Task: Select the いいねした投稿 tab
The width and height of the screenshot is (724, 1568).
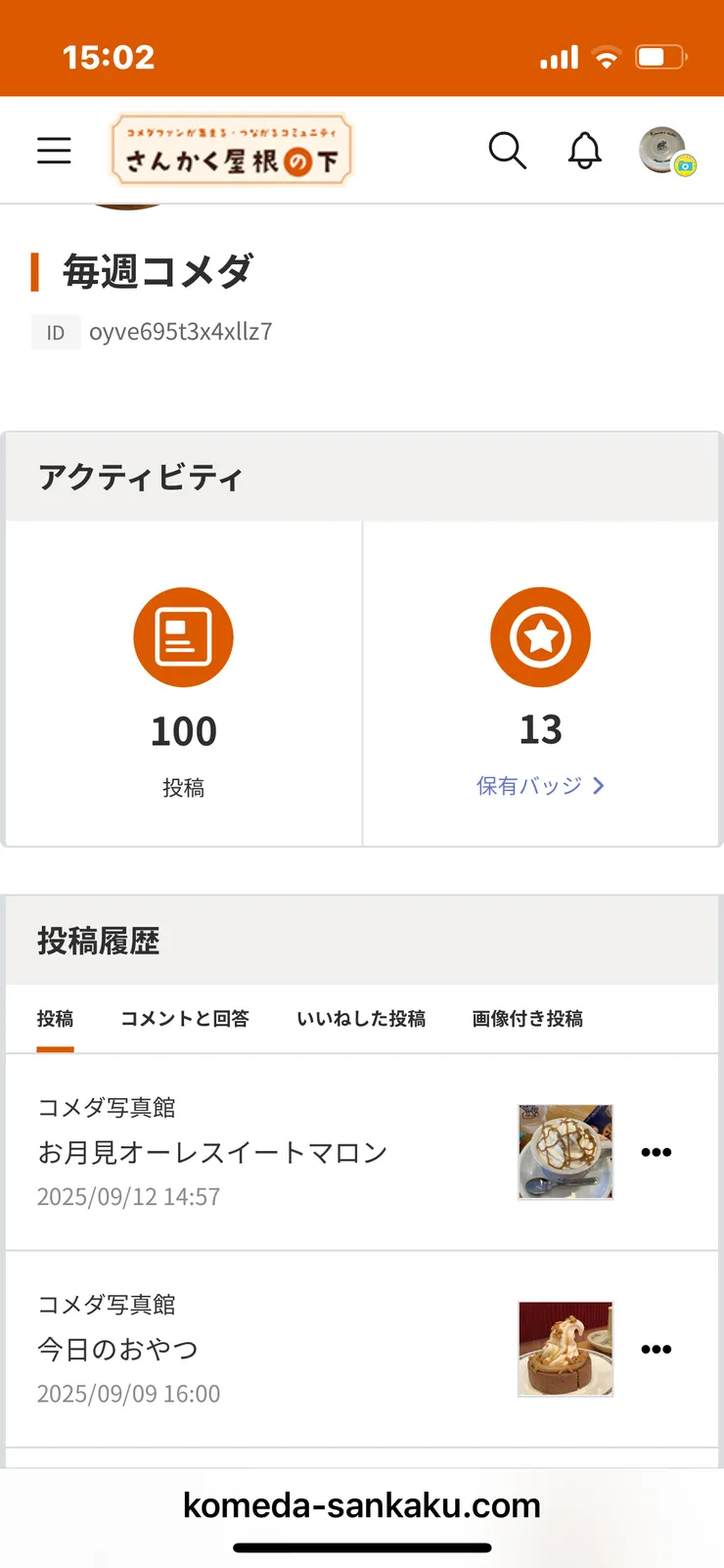Action: 362,1019
